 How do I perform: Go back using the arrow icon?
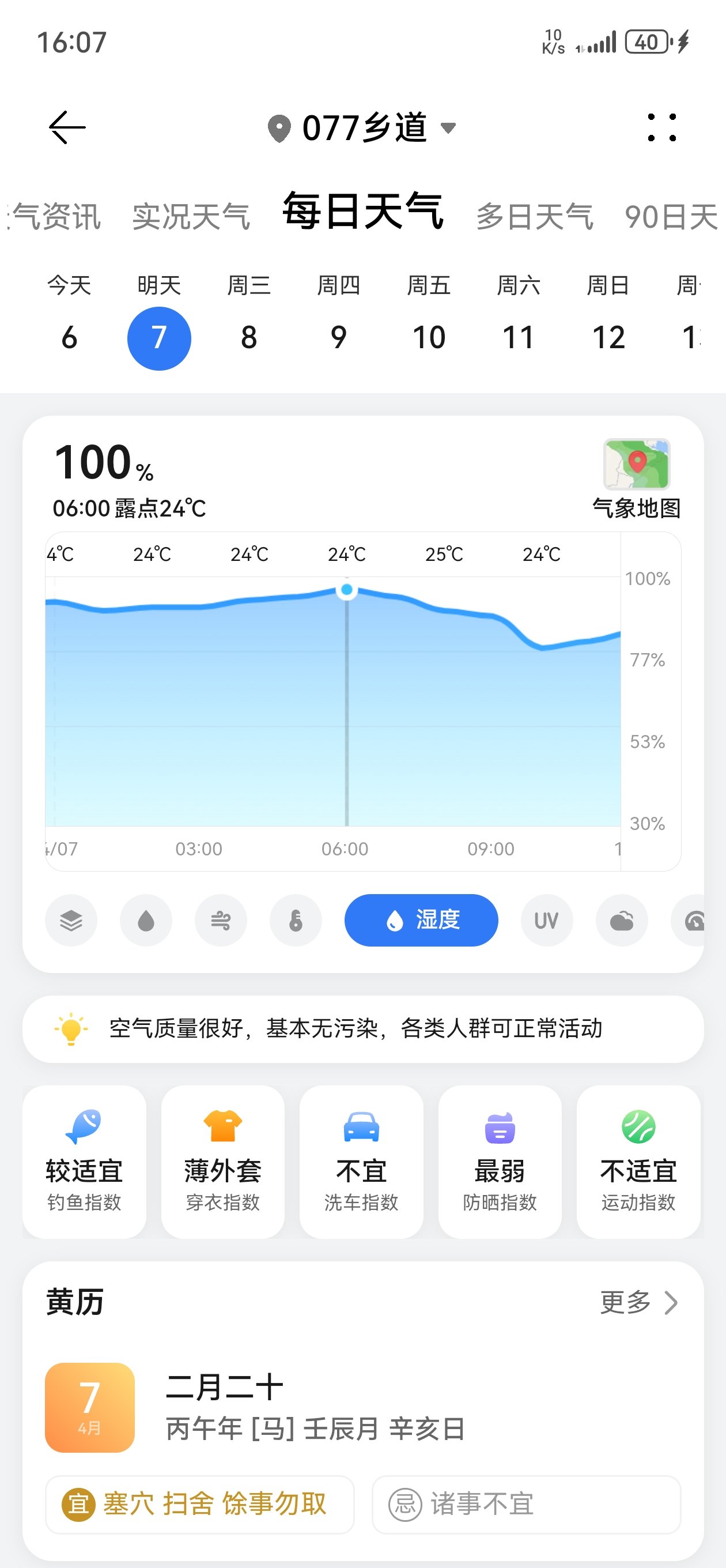point(67,127)
